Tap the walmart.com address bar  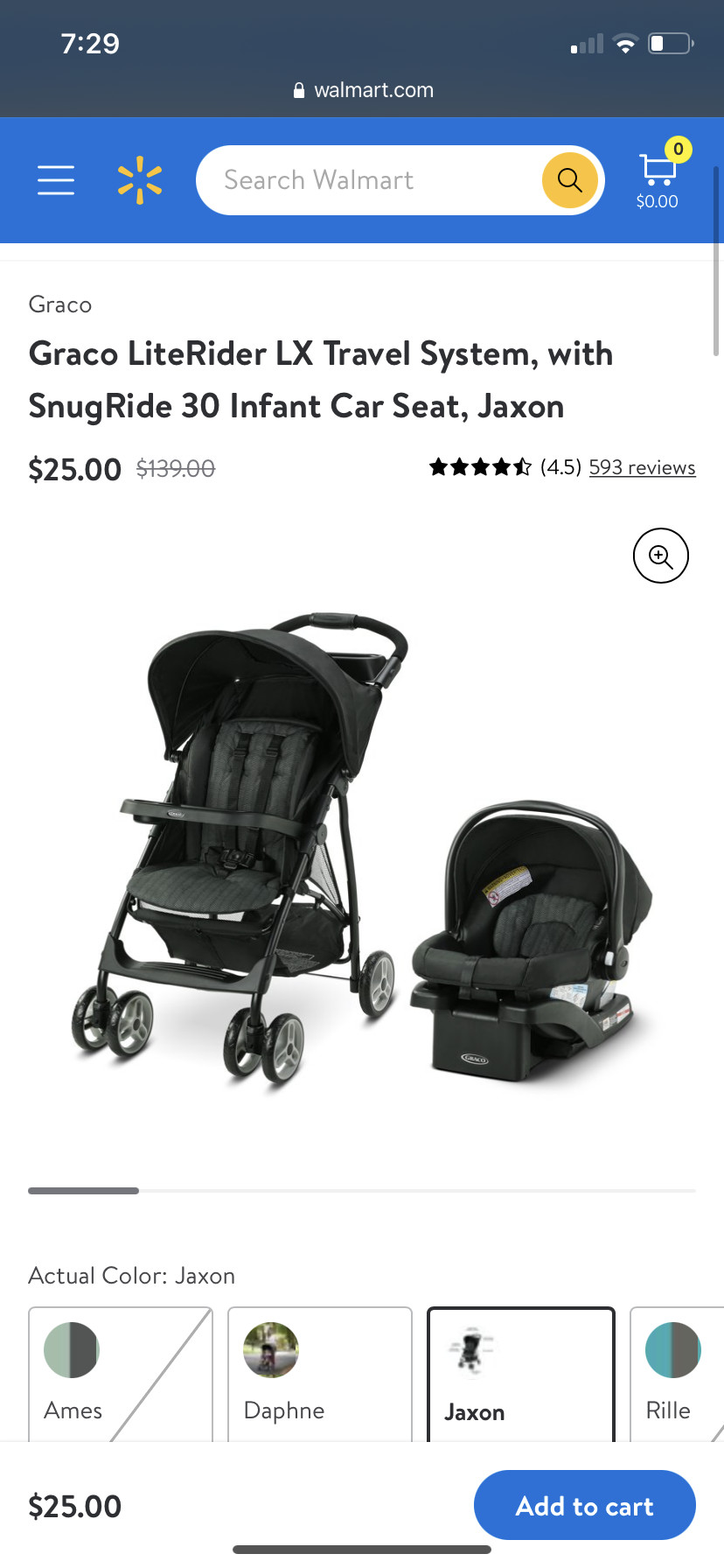tap(362, 90)
